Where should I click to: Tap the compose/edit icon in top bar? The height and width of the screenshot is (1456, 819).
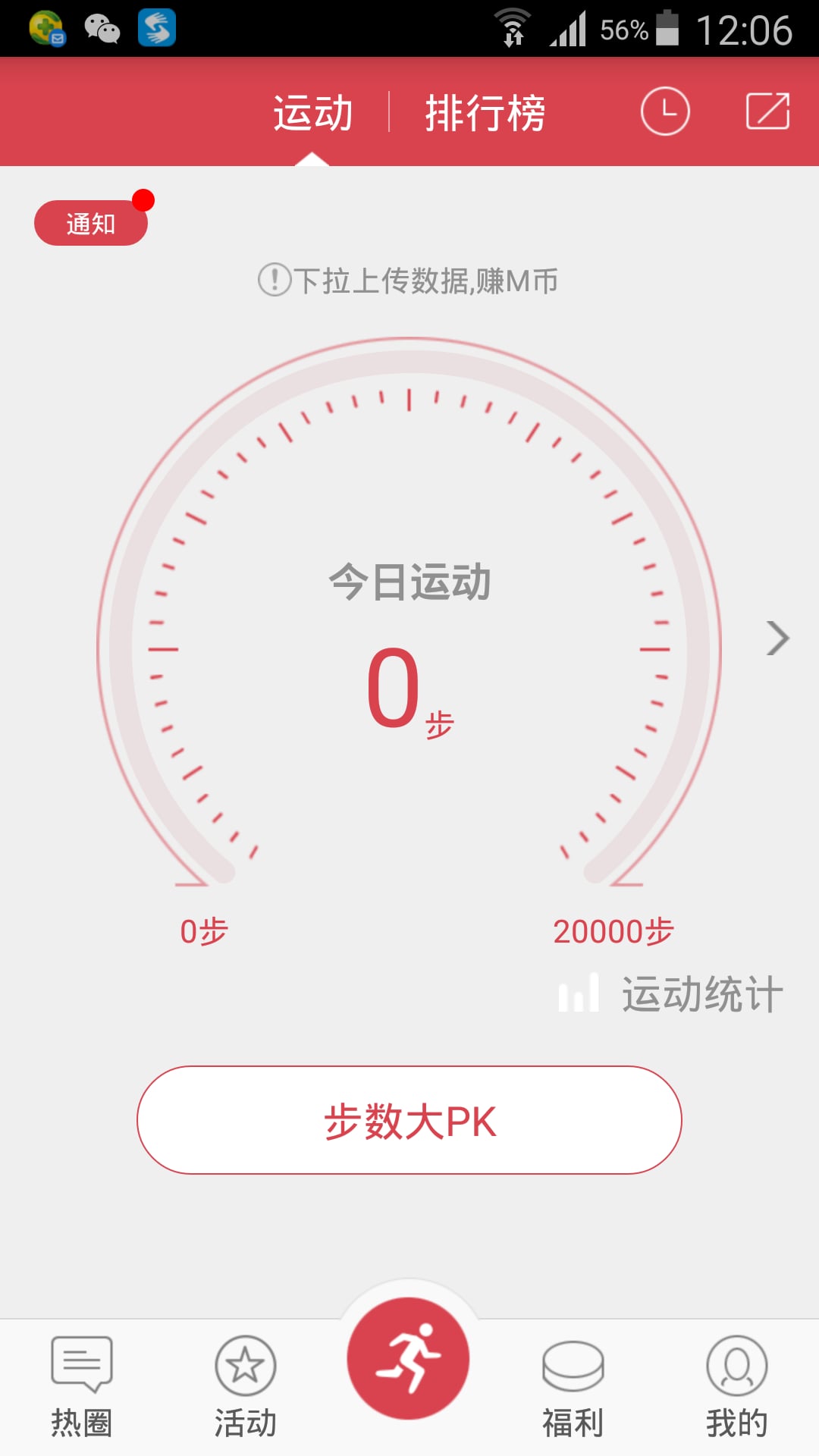pyautogui.click(x=767, y=111)
